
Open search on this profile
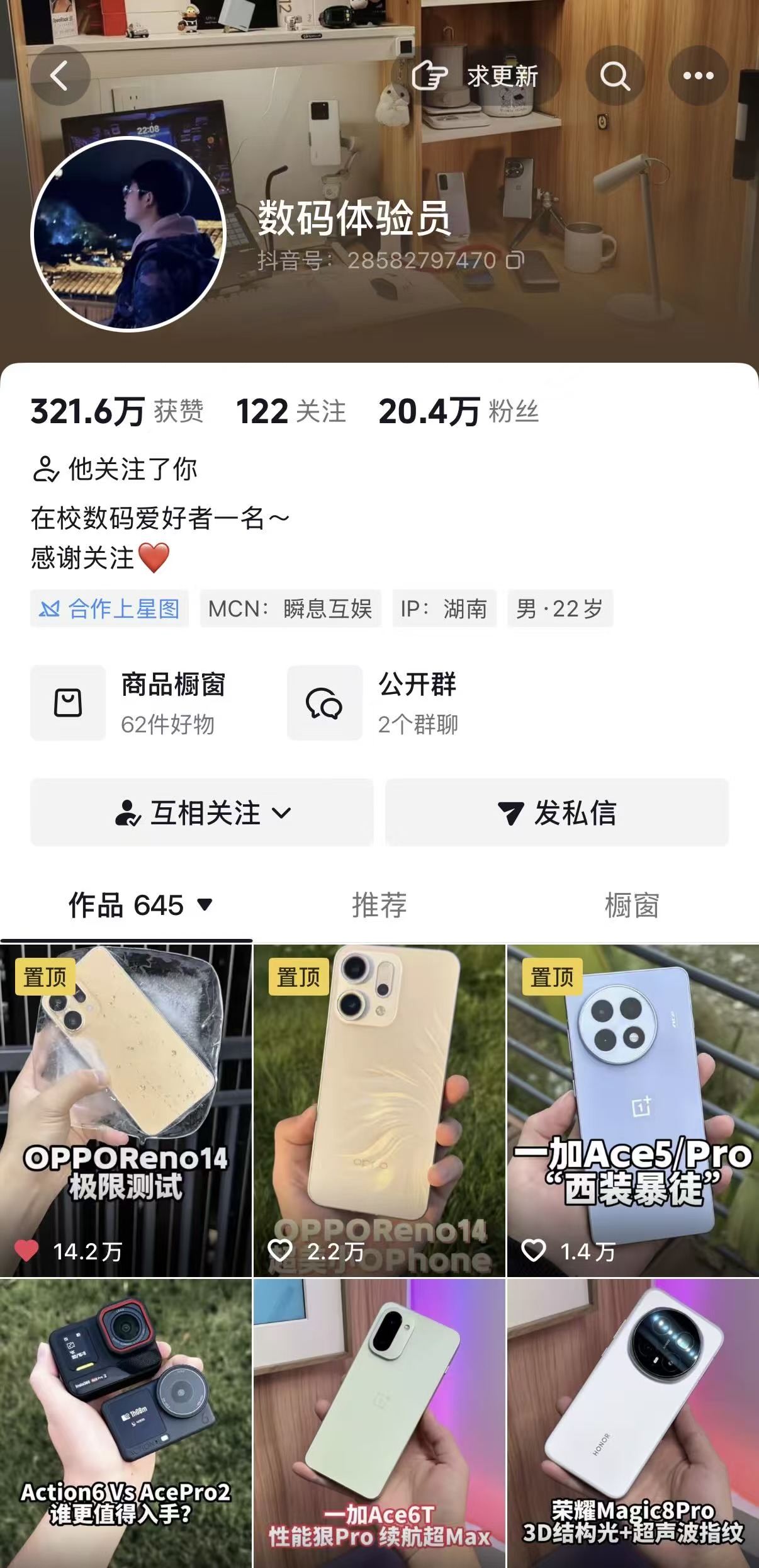[x=615, y=76]
